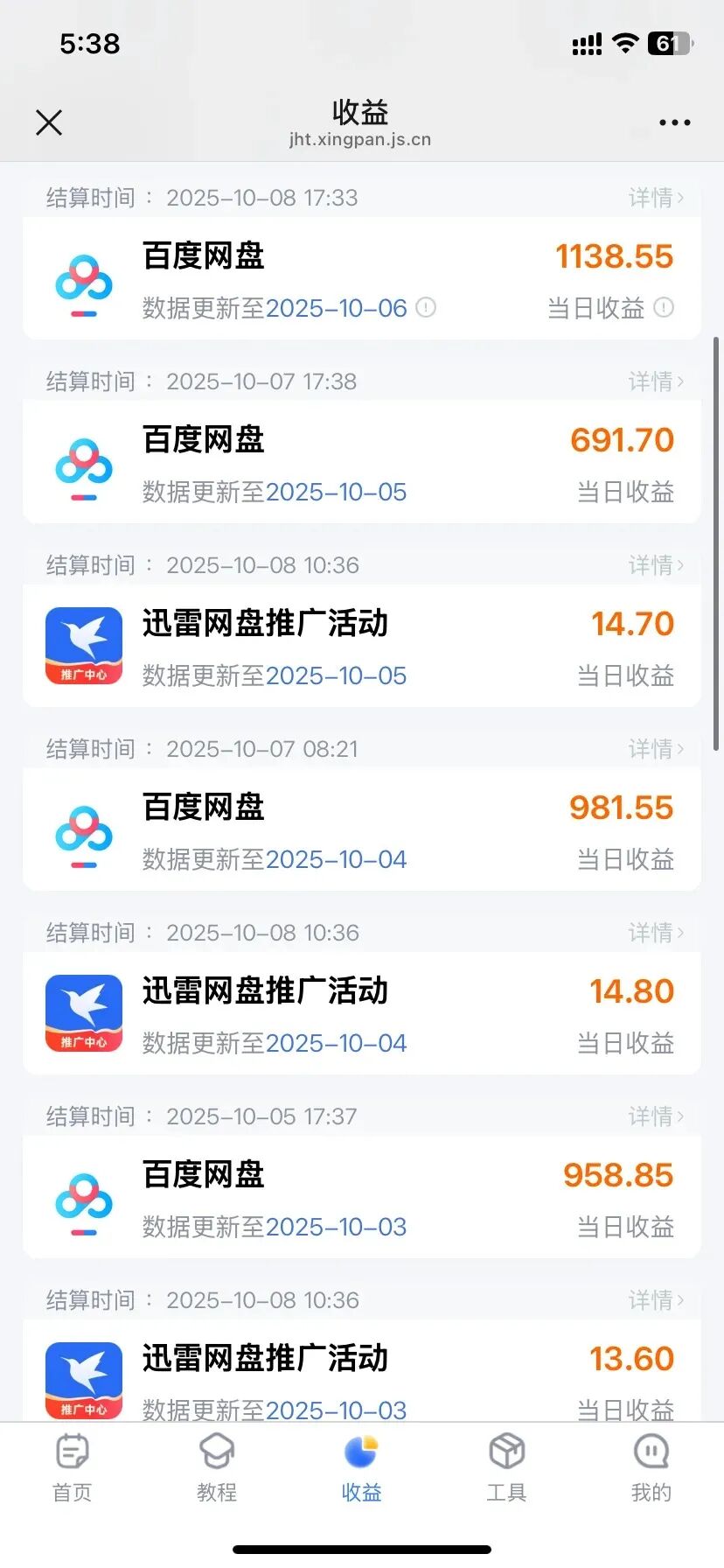
Task: Open the 百度网盘 card showing 691.70
Action: (x=361, y=464)
